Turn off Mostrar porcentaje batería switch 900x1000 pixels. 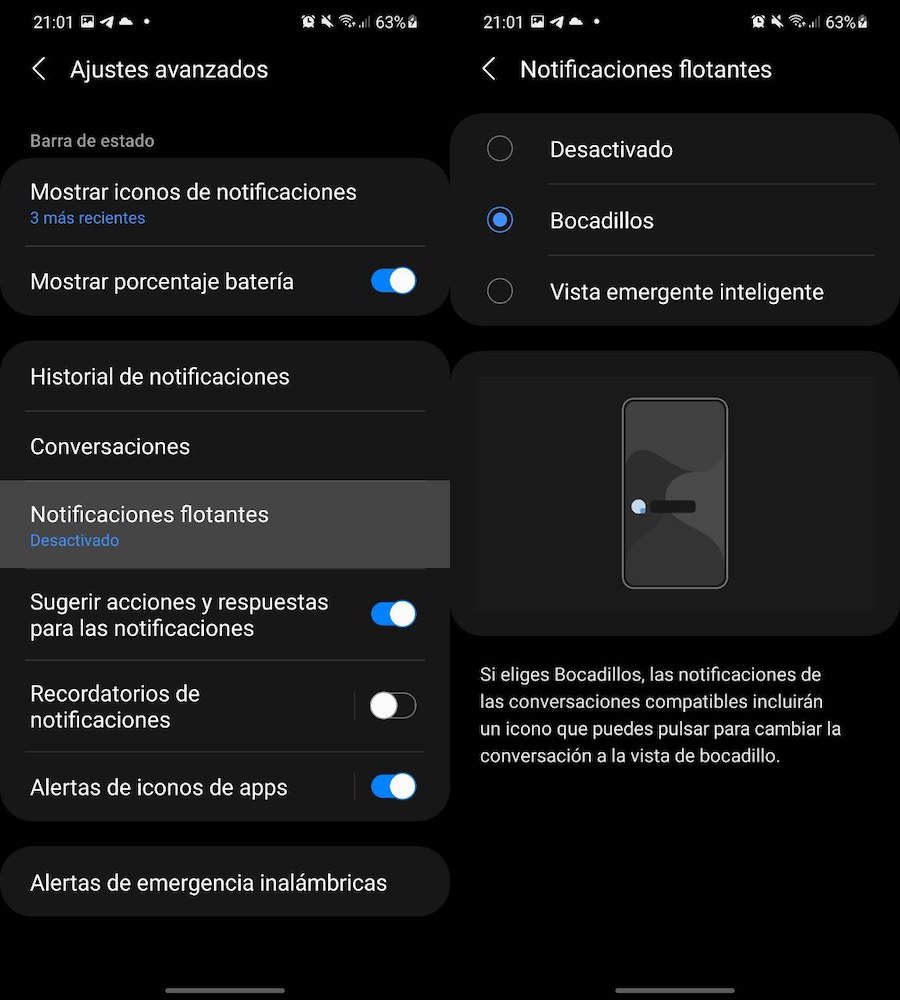[x=393, y=281]
